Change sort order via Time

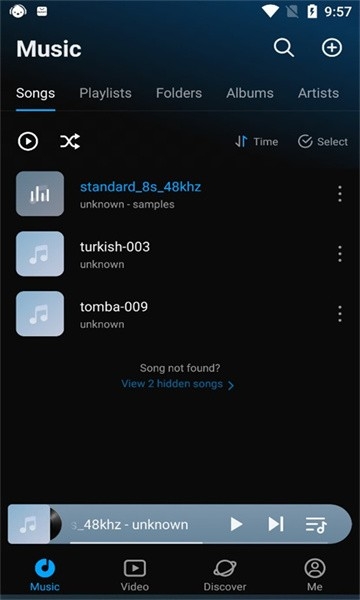(256, 142)
